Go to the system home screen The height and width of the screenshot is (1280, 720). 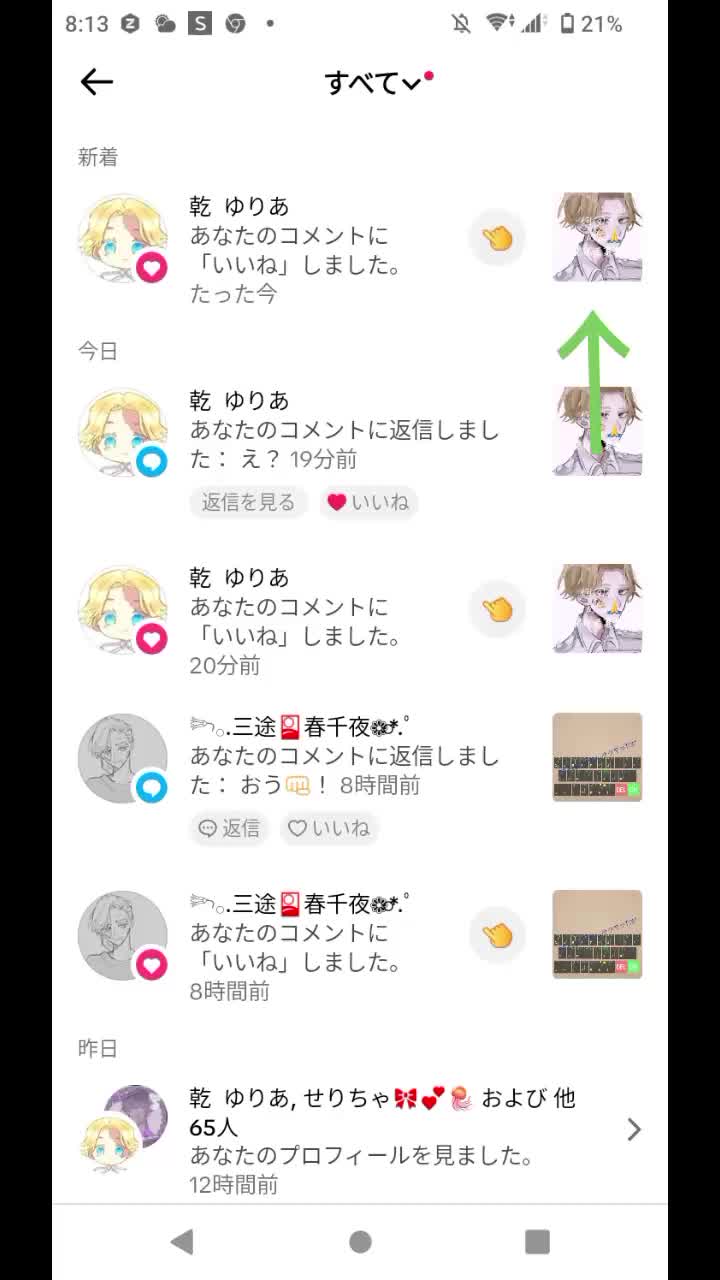pos(360,1242)
